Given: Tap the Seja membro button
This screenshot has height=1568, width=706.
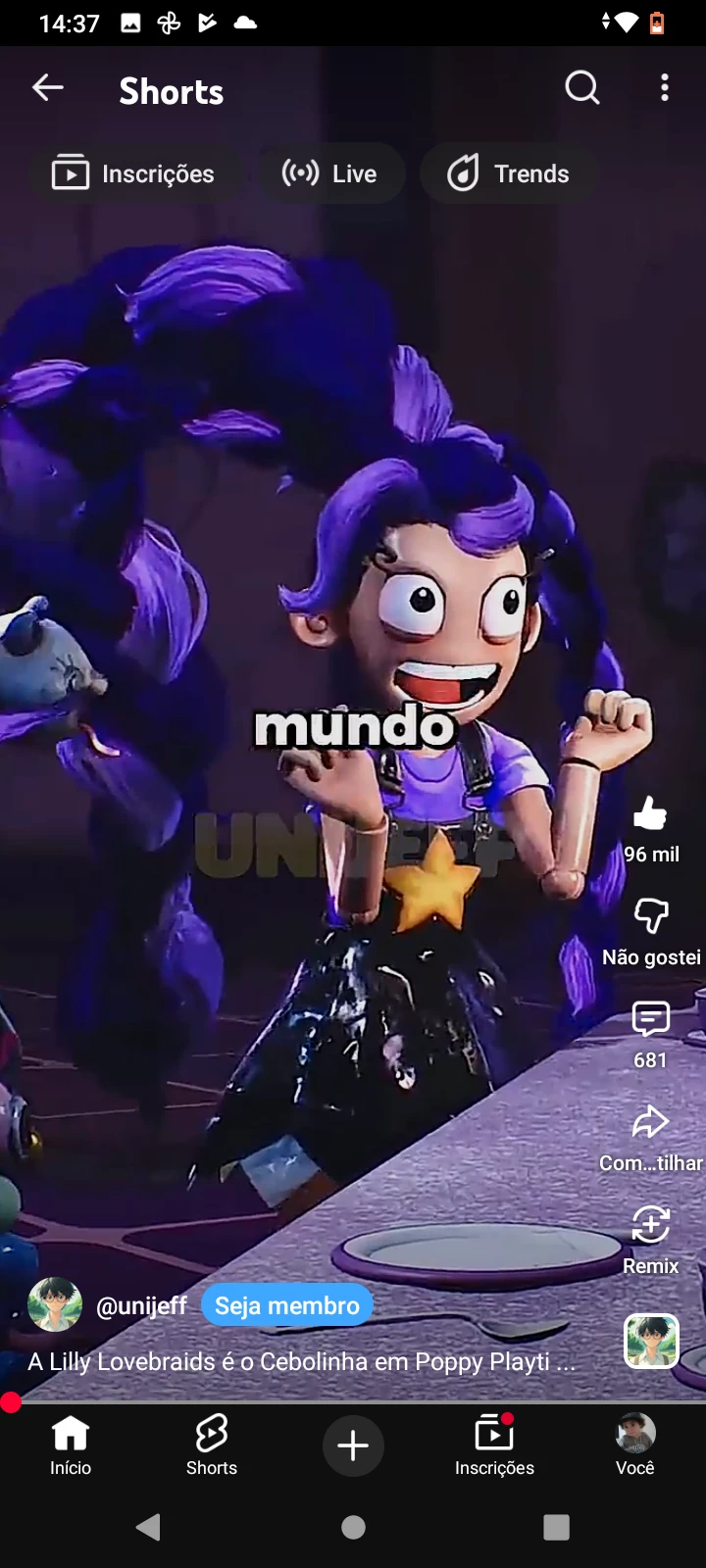Looking at the screenshot, I should pyautogui.click(x=287, y=1305).
